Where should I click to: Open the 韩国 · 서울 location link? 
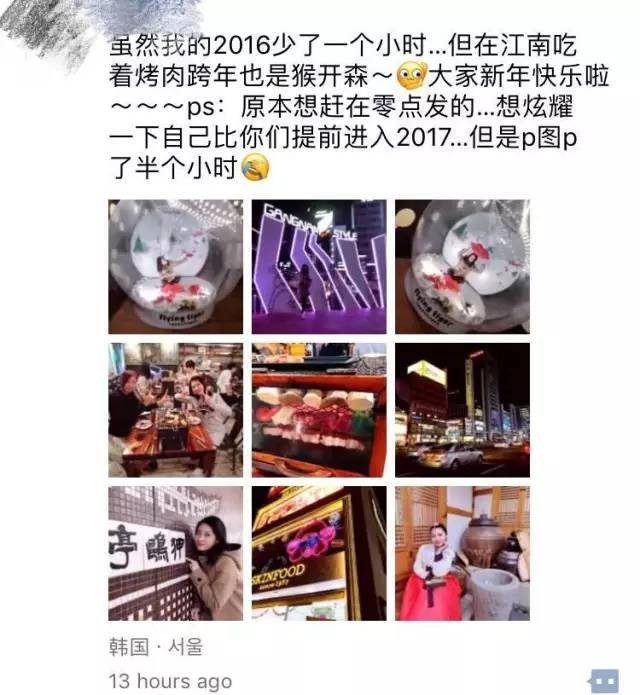(x=155, y=647)
